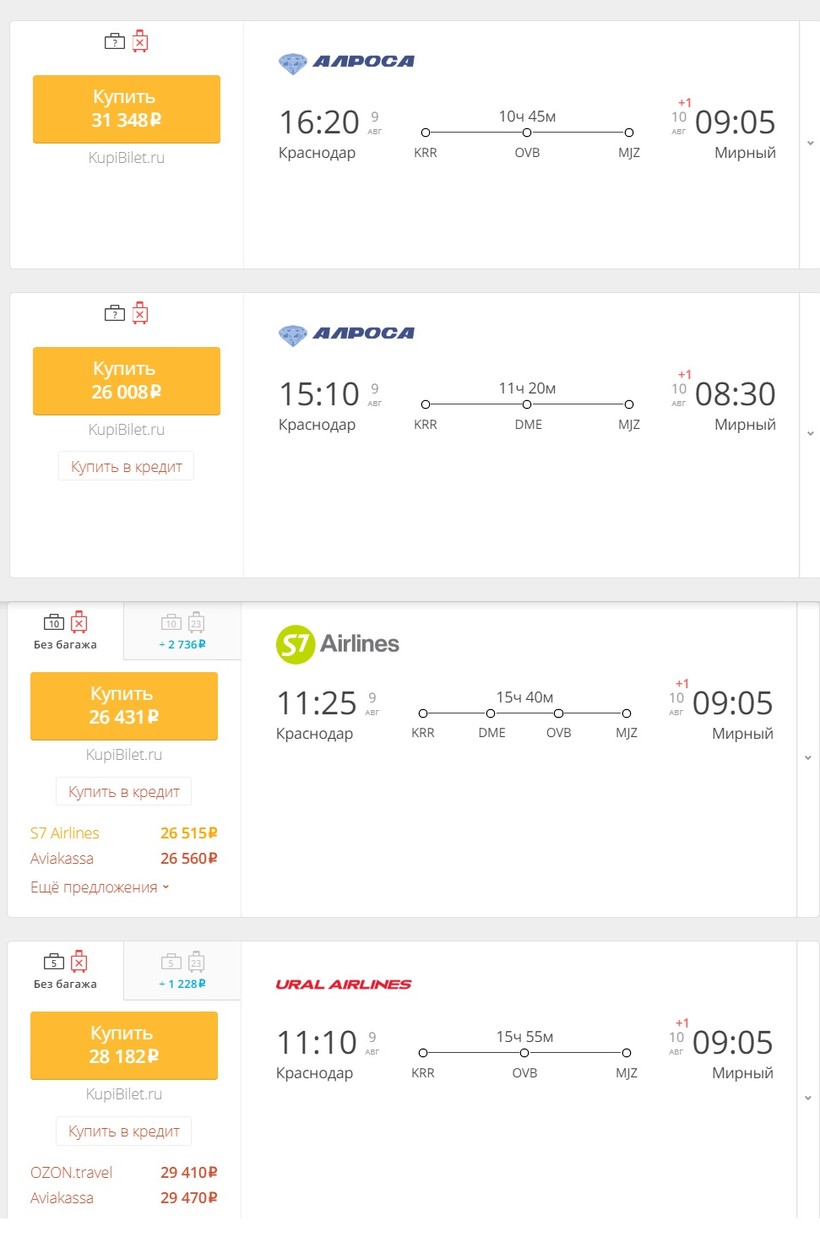Tap Купить в кредит under the 26 008₽ ticket
This screenshot has width=820, height=1253.
point(126,467)
